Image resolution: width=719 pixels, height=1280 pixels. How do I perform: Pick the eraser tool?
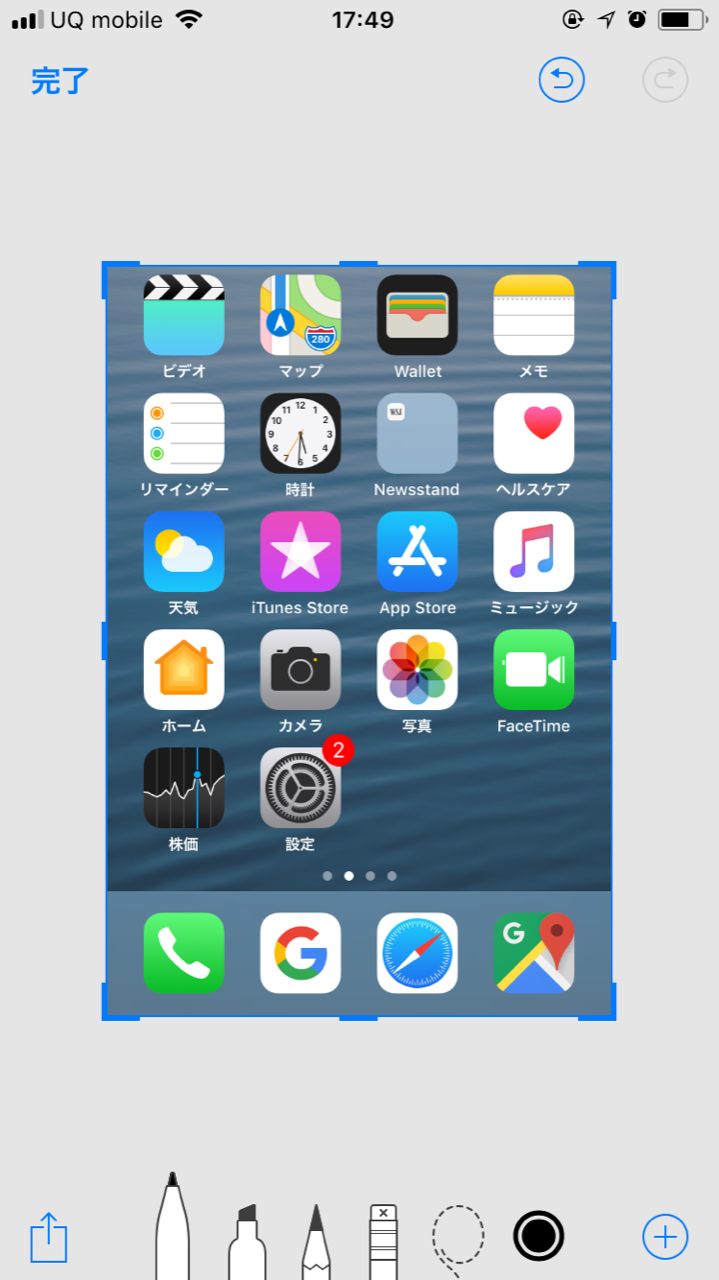pos(384,1242)
